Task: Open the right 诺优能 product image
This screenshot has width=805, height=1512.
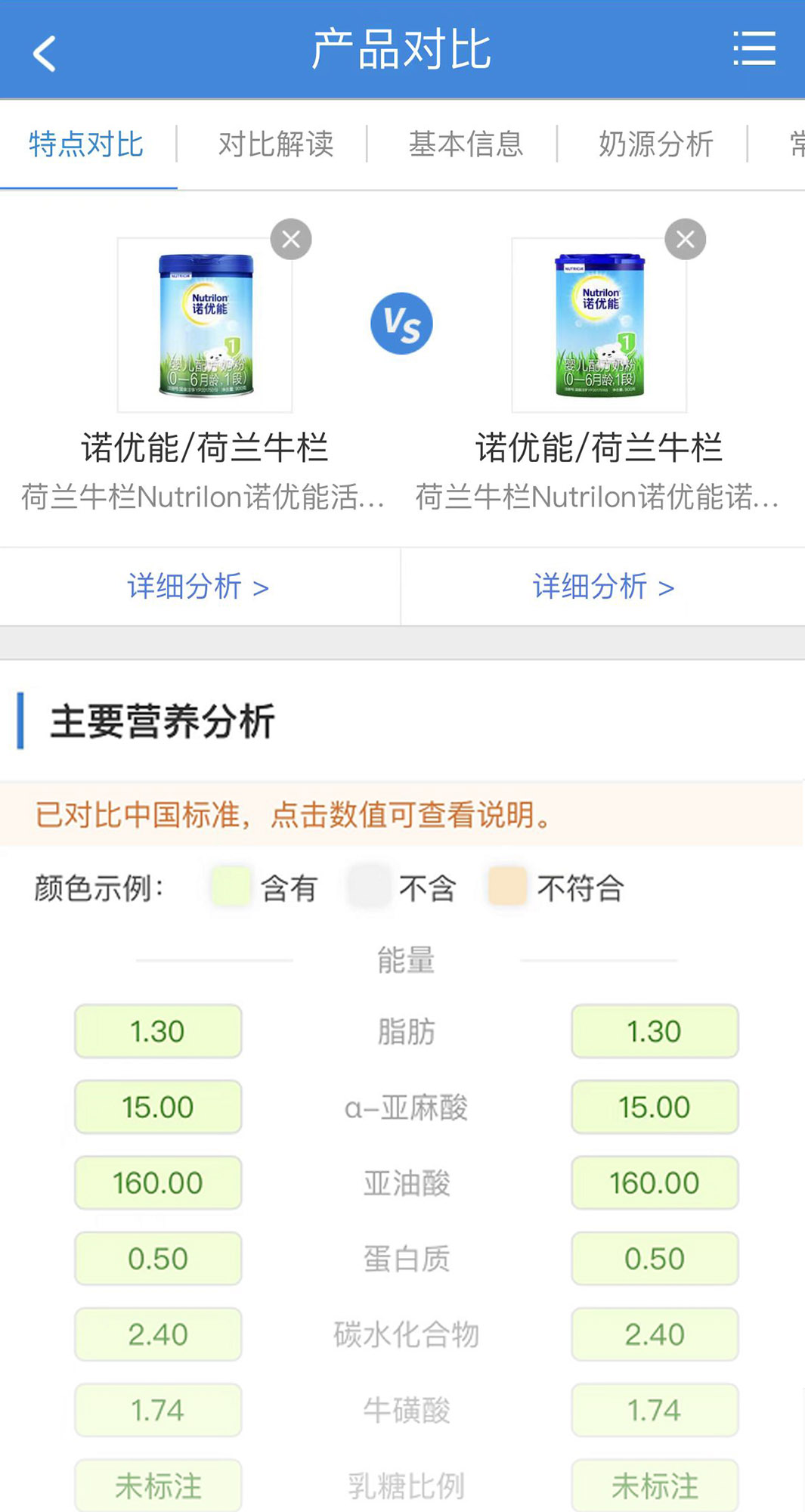Action: (x=599, y=325)
